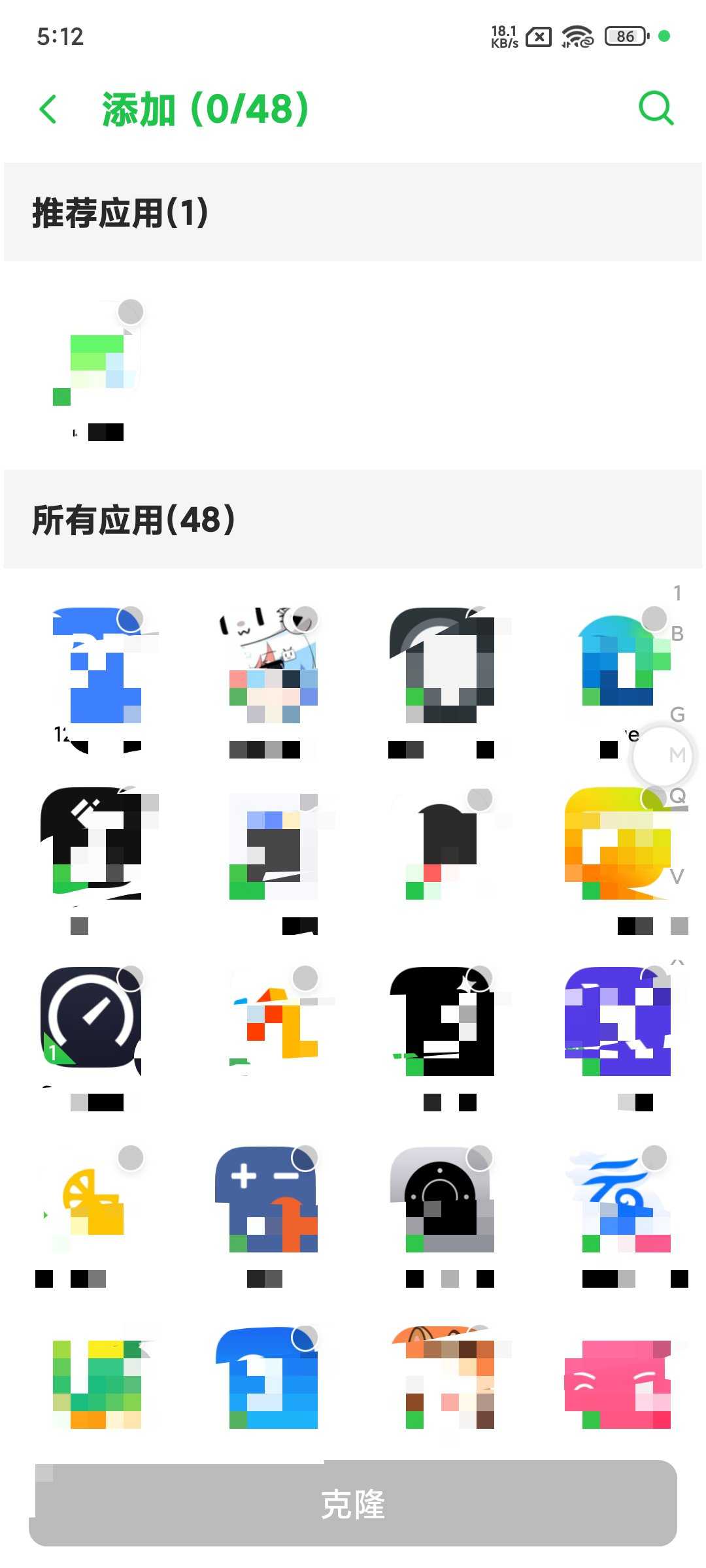Select the yellow-orange gradient app icon
The height and width of the screenshot is (1568, 706).
[618, 843]
